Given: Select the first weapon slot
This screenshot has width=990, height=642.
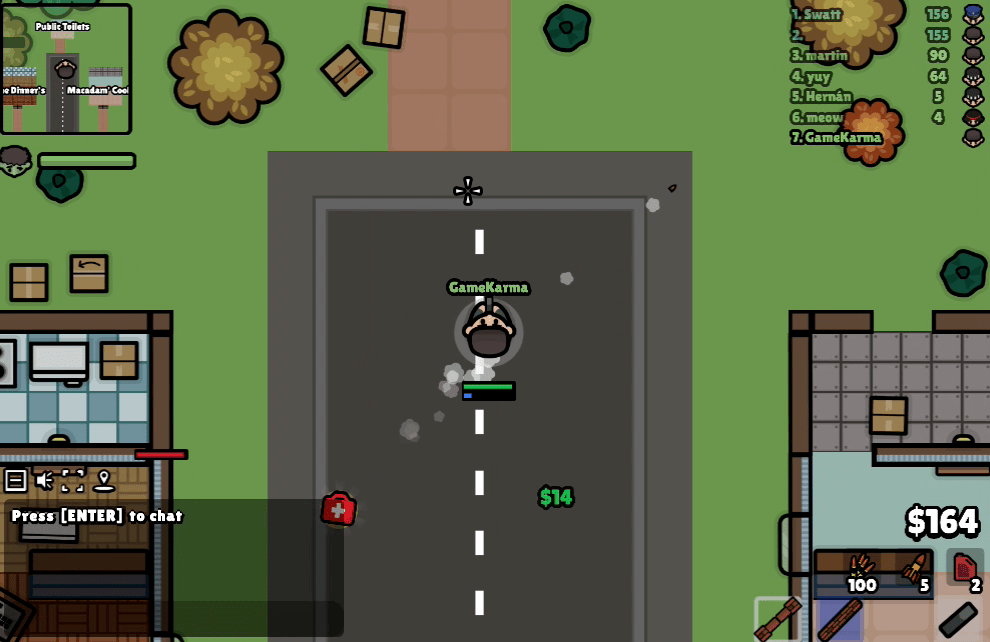Looking at the screenshot, I should [777, 619].
